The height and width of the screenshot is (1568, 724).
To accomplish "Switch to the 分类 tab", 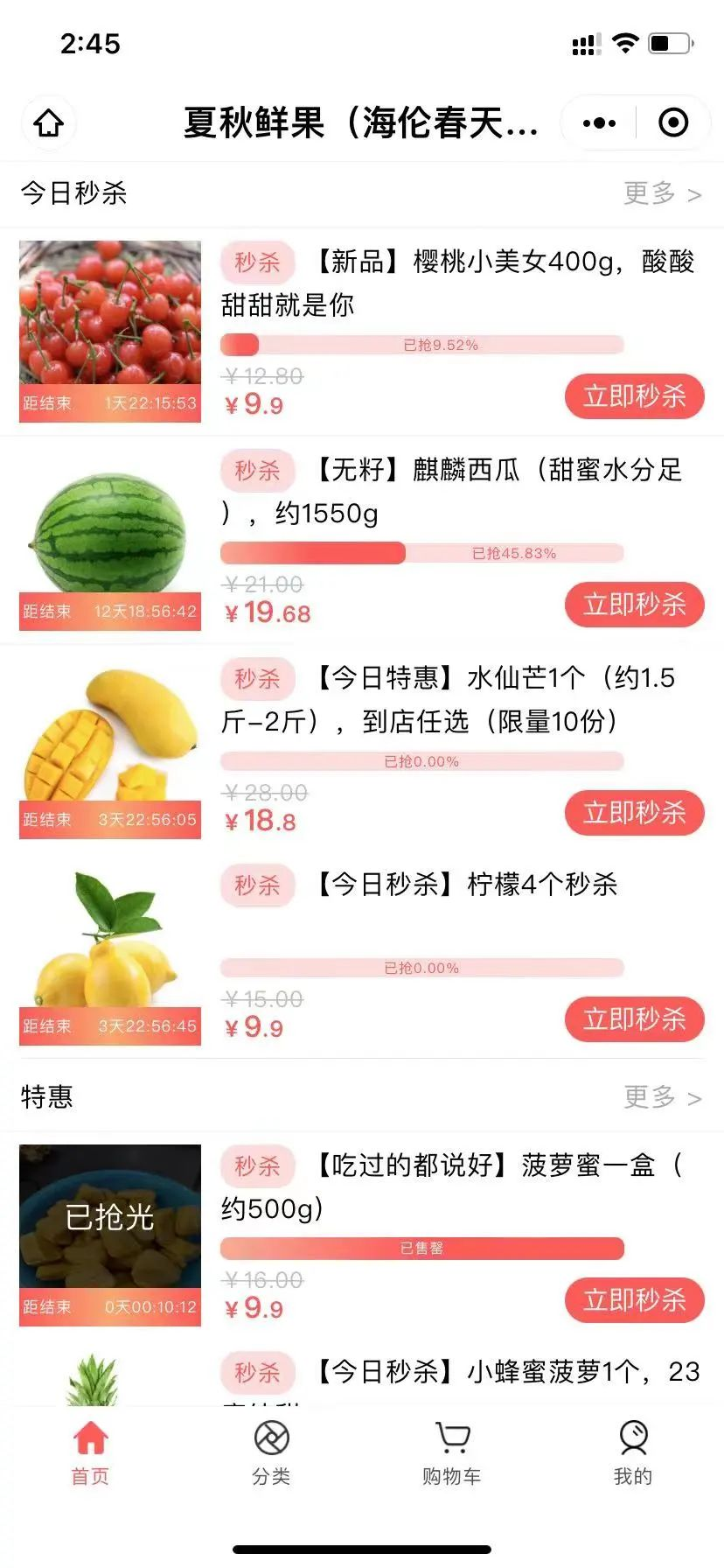I will (271, 1454).
